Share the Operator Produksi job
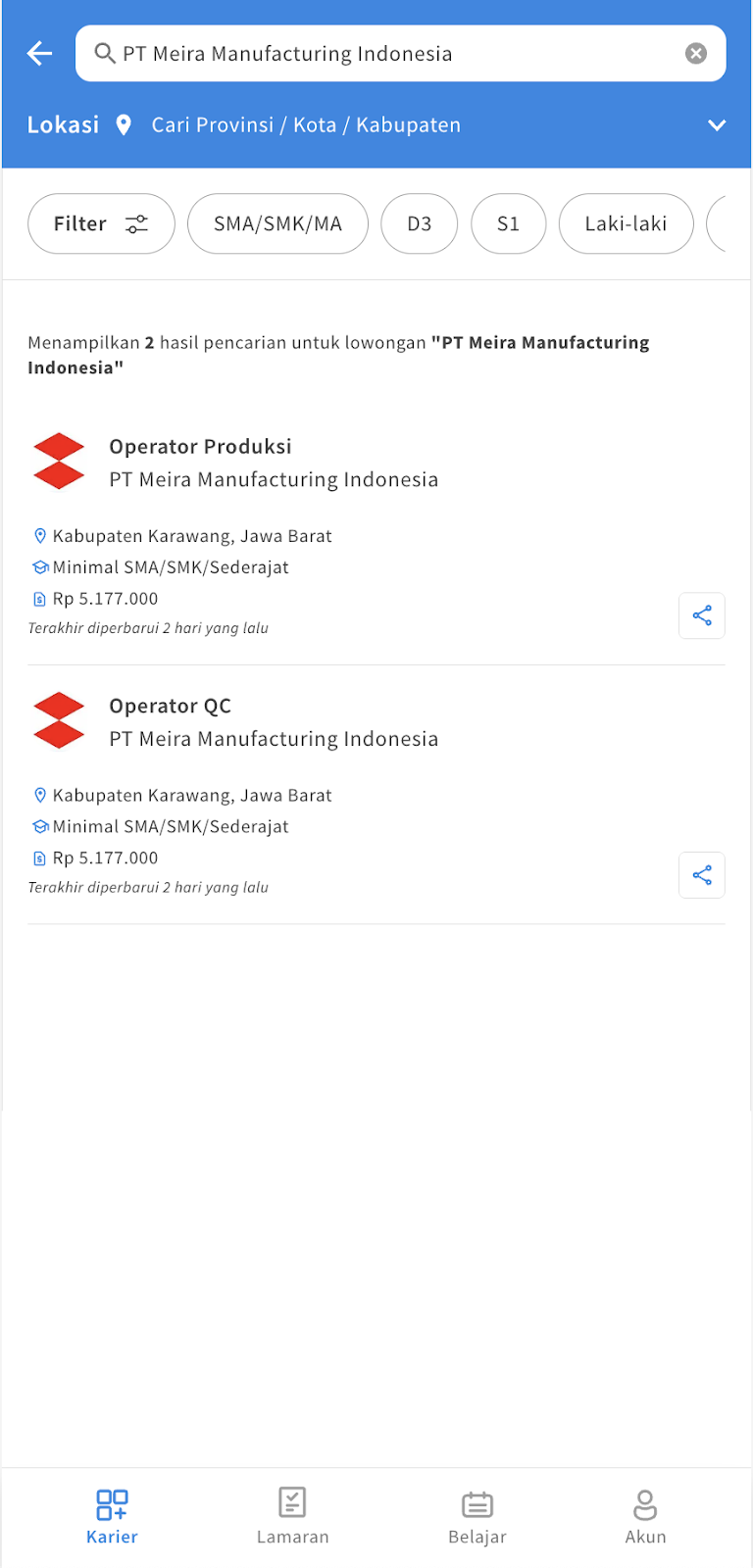This screenshot has height=1568, width=753. [x=702, y=615]
